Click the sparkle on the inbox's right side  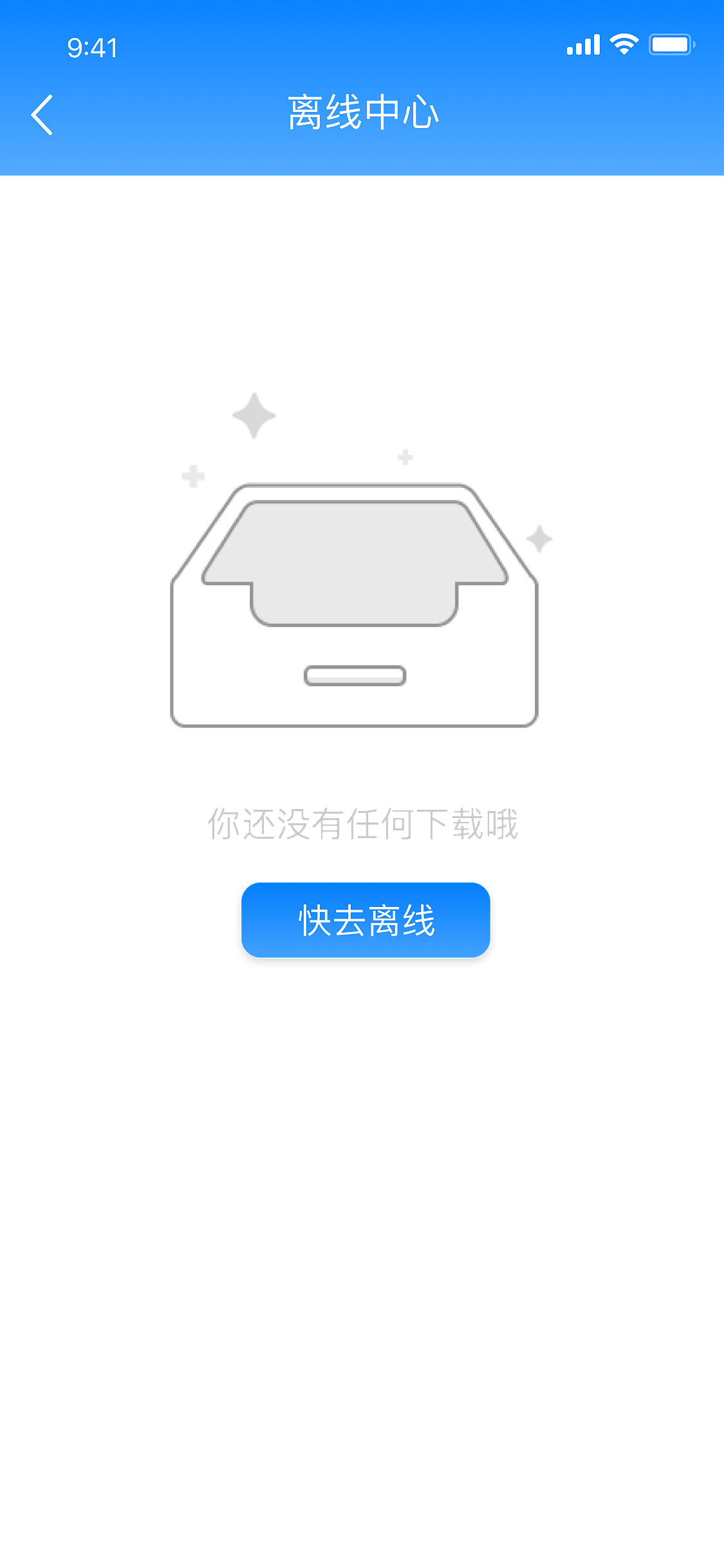[540, 537]
